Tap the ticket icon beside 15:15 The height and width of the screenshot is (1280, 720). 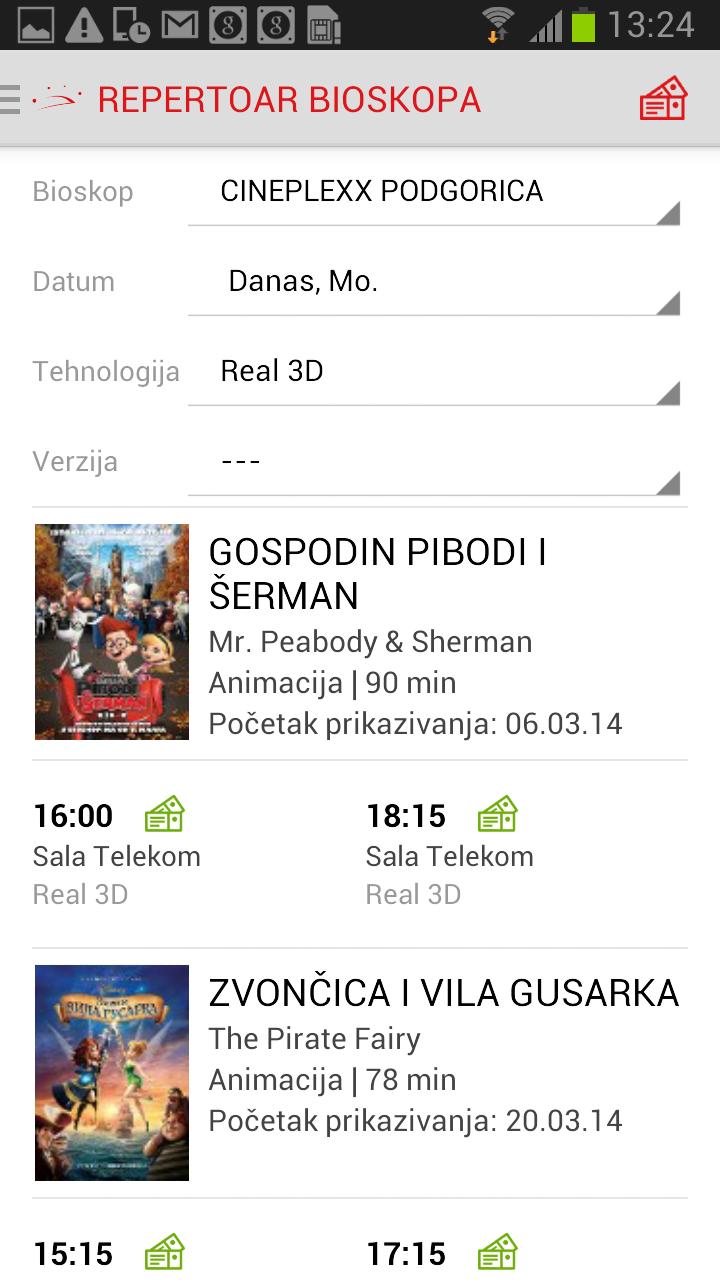point(164,1251)
